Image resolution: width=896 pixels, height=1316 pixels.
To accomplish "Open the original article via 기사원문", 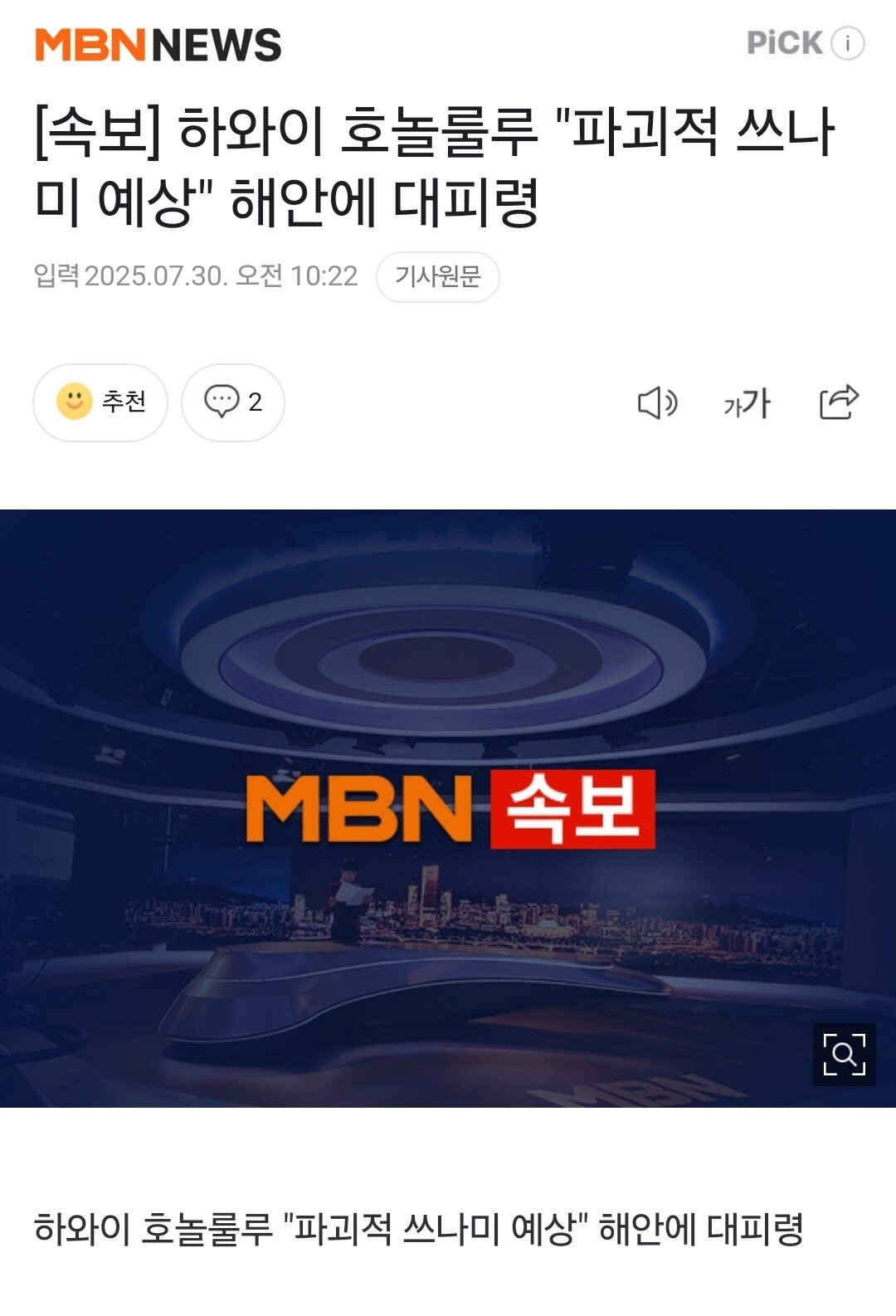I will (x=437, y=276).
